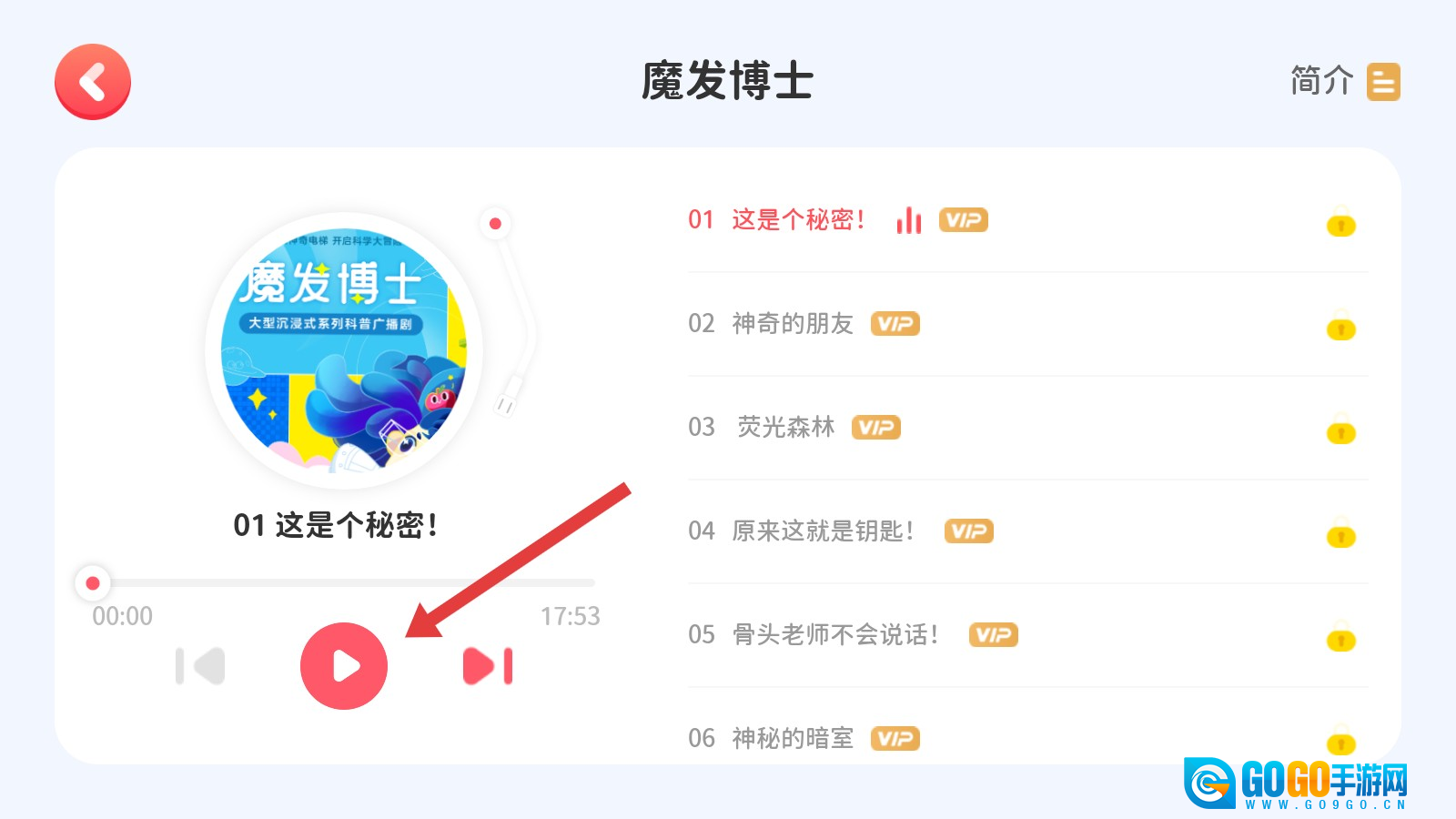Image resolution: width=1456 pixels, height=819 pixels.
Task: Select episode 06 神秘的暗室
Action: point(792,738)
